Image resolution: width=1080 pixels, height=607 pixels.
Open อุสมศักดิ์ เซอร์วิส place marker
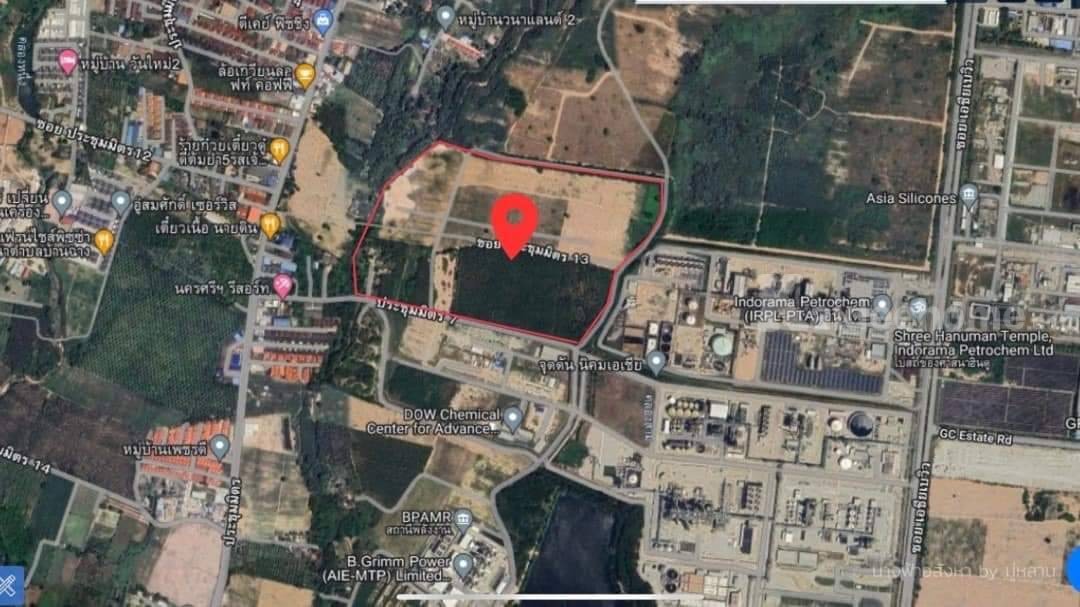click(x=121, y=202)
